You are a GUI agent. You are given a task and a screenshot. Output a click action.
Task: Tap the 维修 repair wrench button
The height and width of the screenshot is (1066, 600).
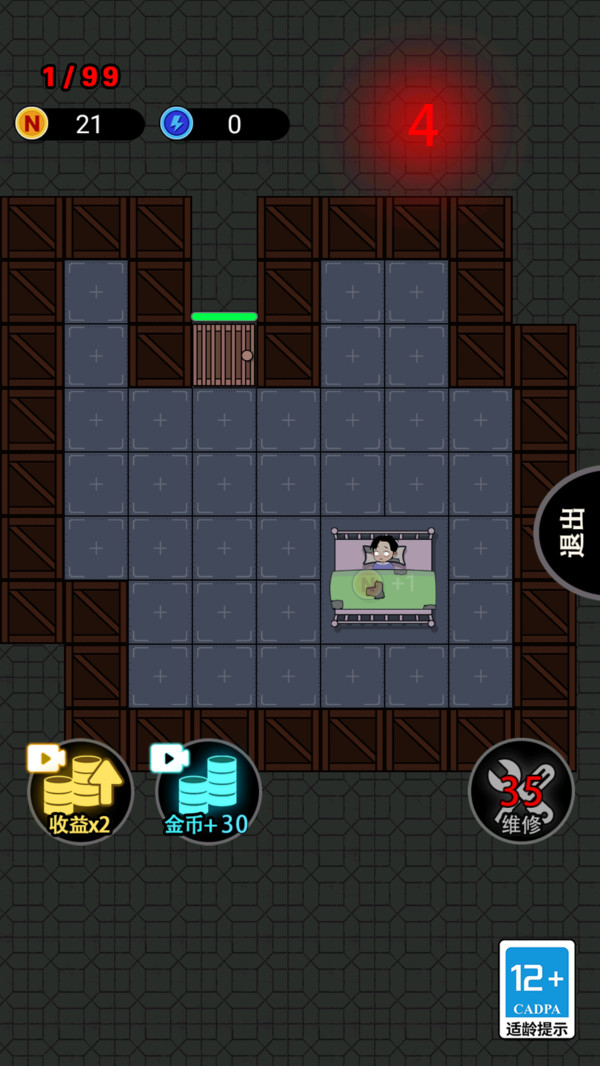[521, 792]
